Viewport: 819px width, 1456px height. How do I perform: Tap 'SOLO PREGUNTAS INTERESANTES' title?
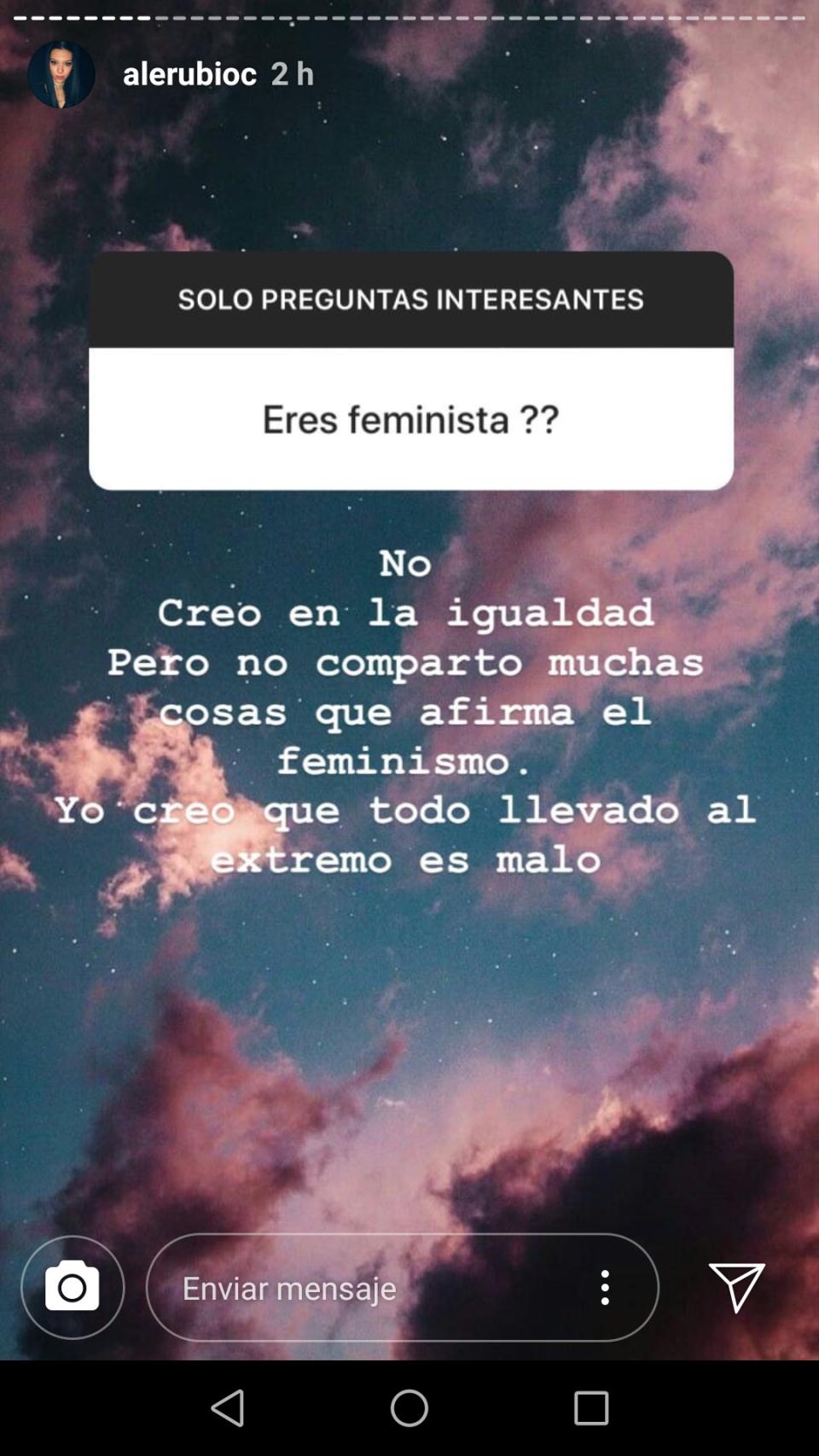click(409, 300)
